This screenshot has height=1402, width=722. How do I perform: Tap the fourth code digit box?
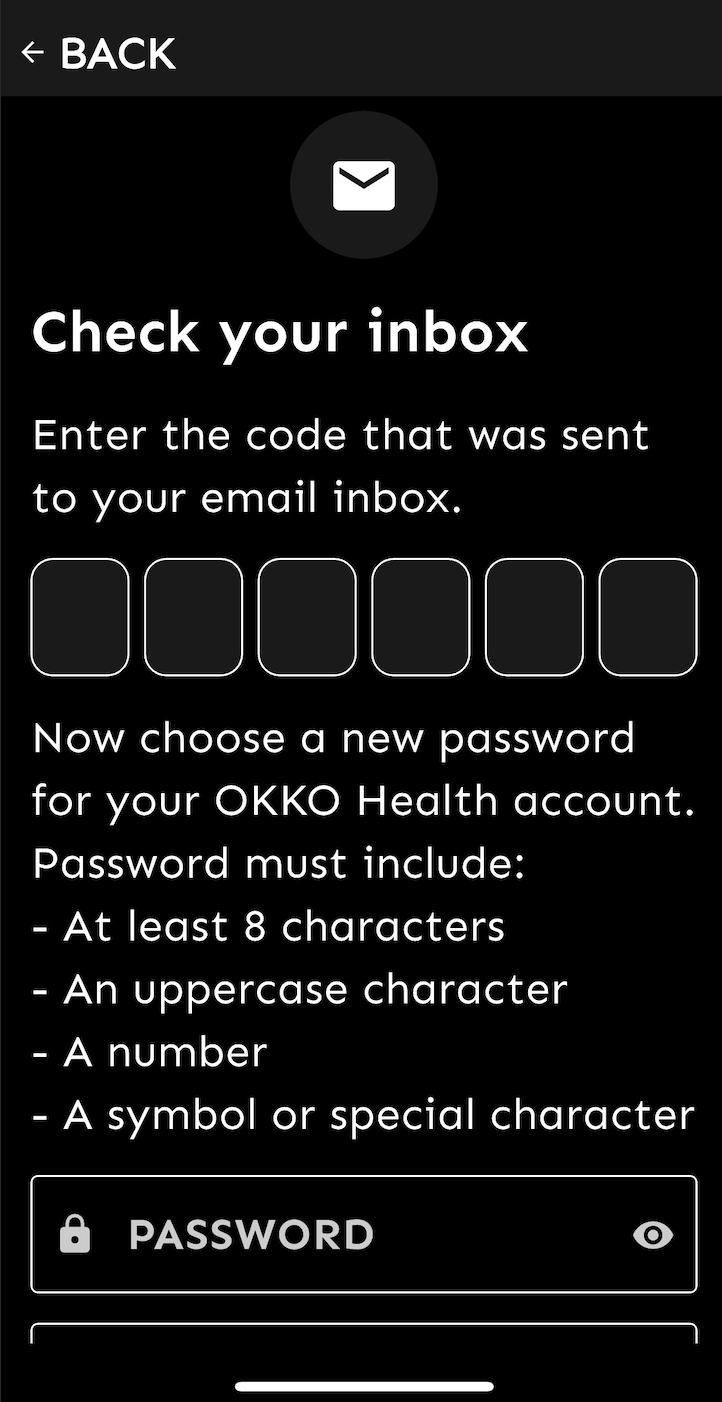click(x=420, y=617)
